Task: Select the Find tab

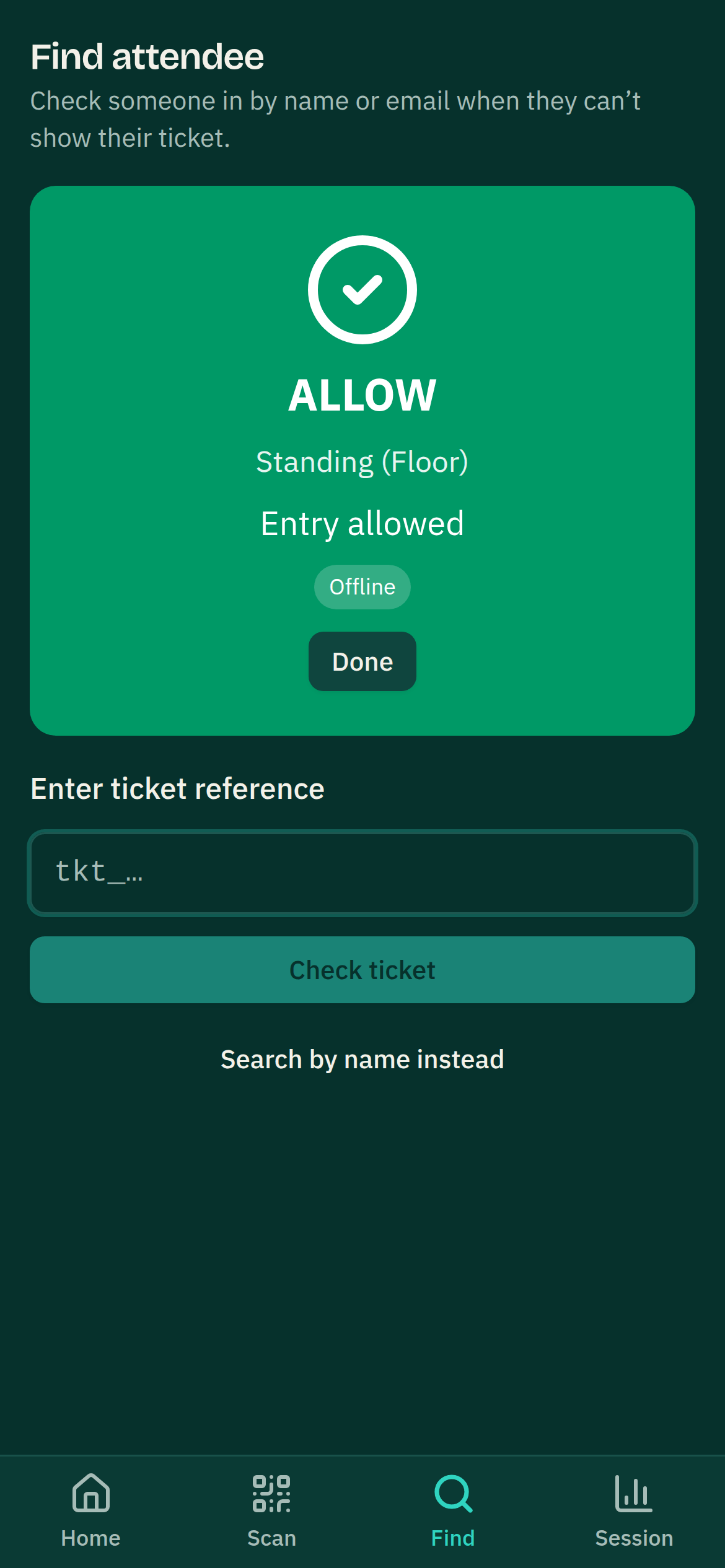Action: 453,1511
